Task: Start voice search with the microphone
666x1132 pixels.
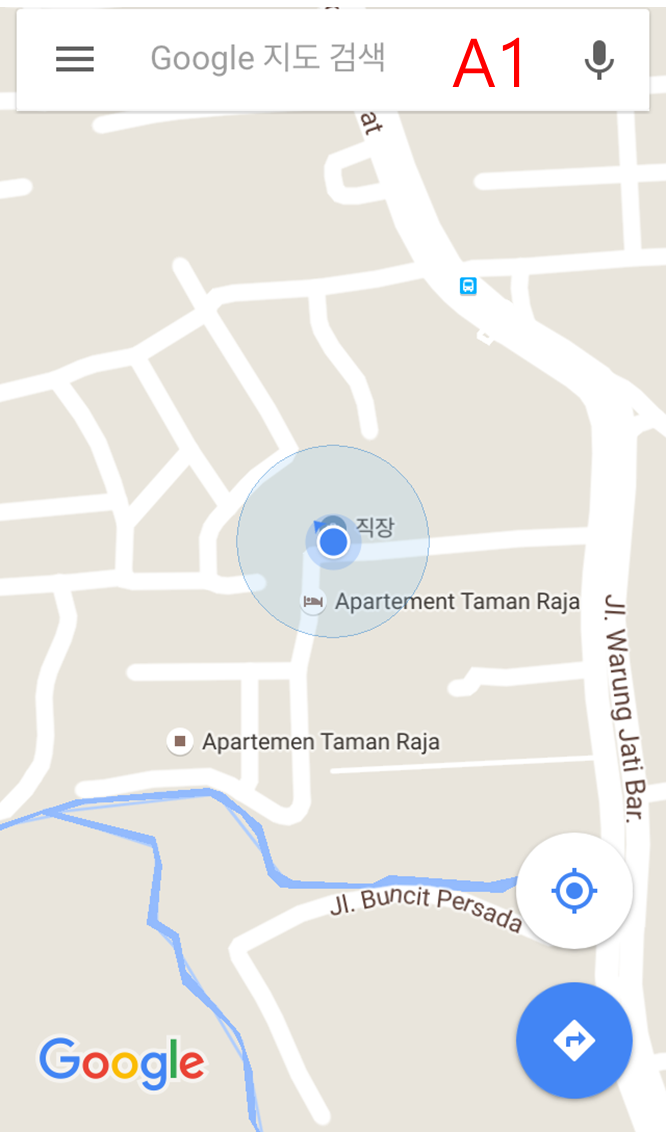Action: pyautogui.click(x=599, y=60)
